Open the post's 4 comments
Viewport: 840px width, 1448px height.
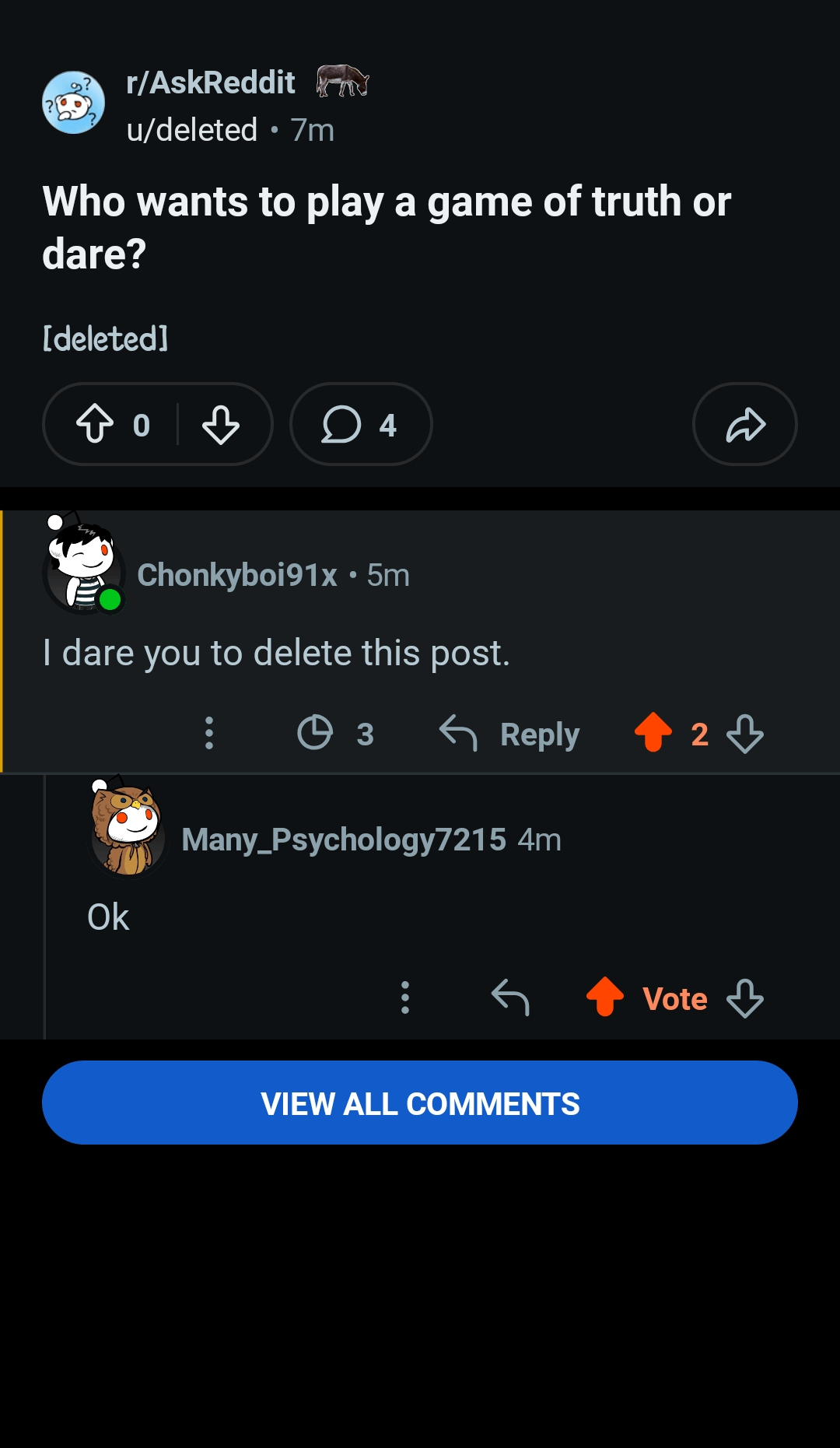360,424
